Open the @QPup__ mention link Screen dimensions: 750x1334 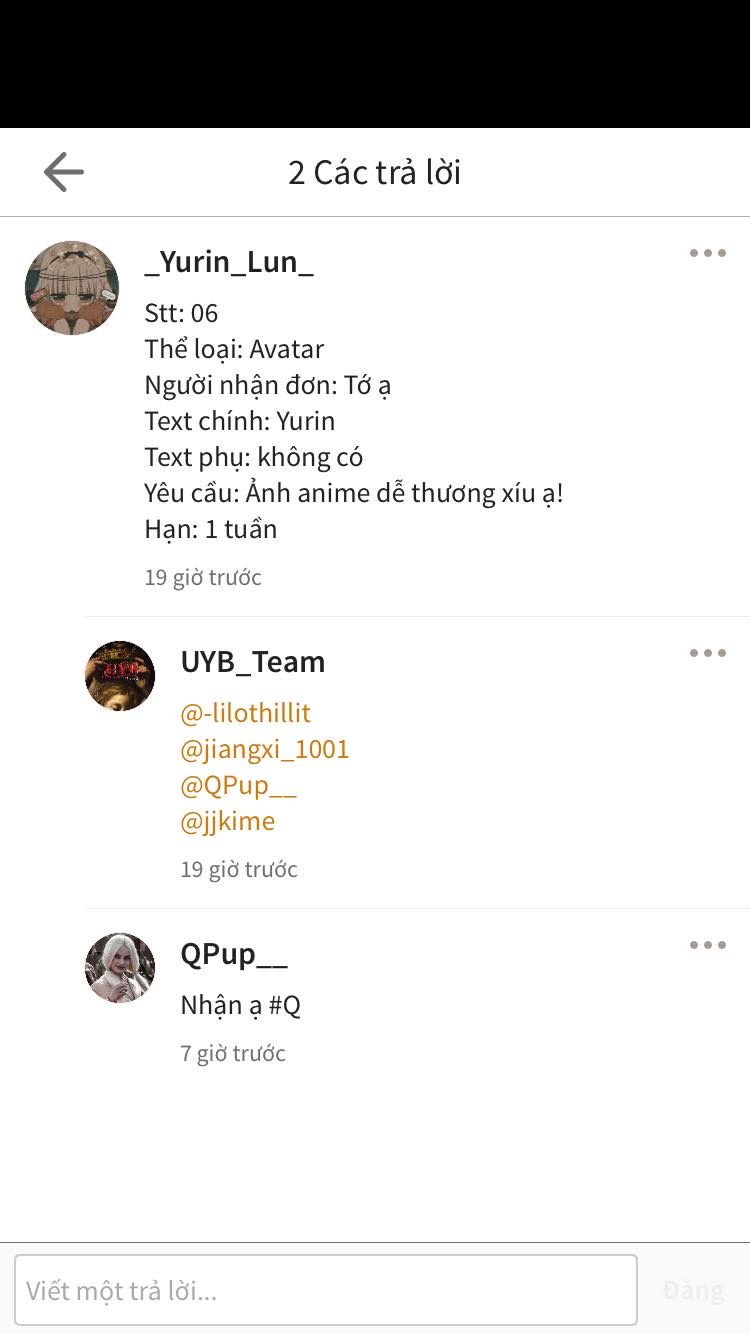239,785
